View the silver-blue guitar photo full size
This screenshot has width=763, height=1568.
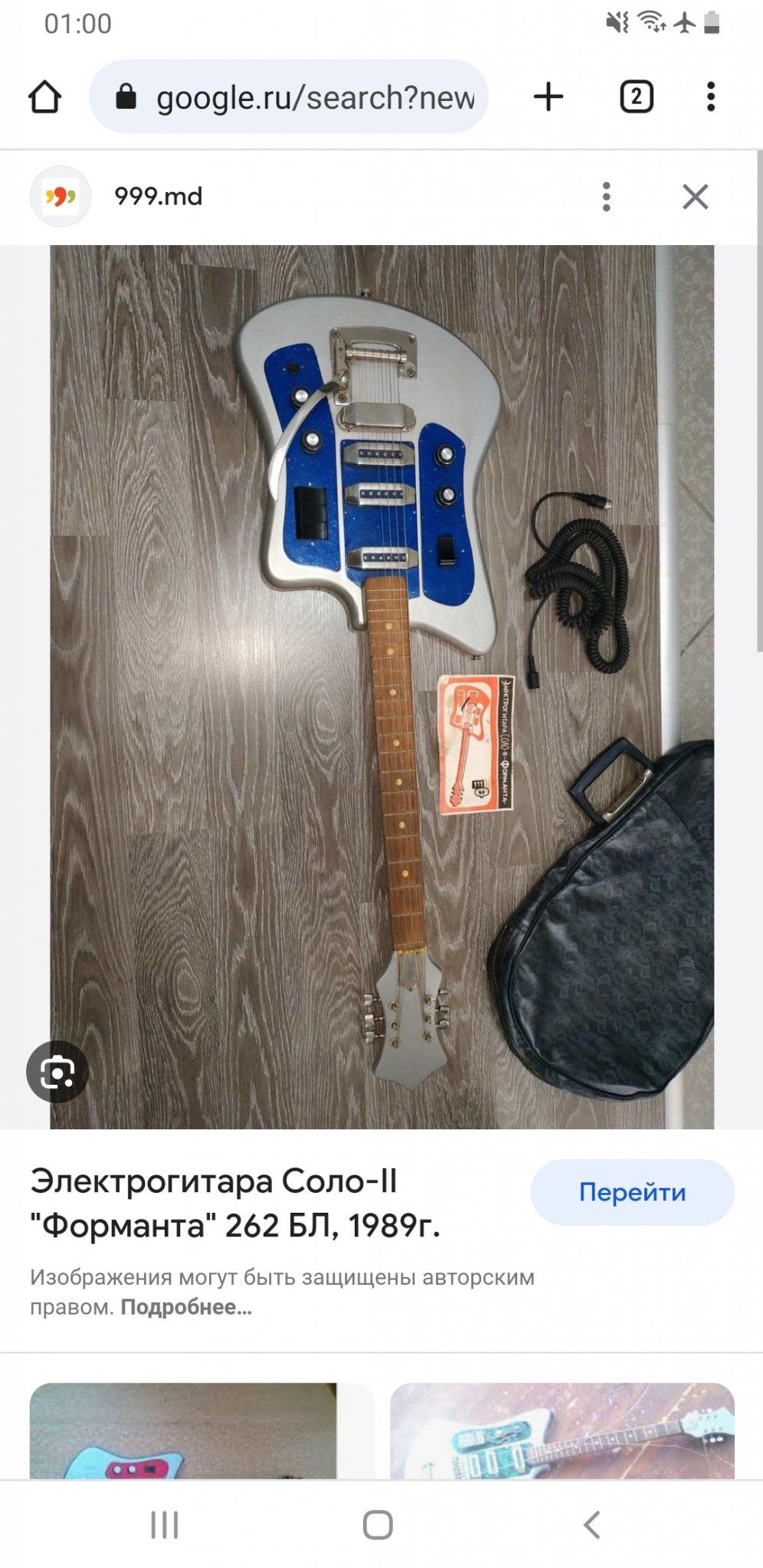point(381,686)
